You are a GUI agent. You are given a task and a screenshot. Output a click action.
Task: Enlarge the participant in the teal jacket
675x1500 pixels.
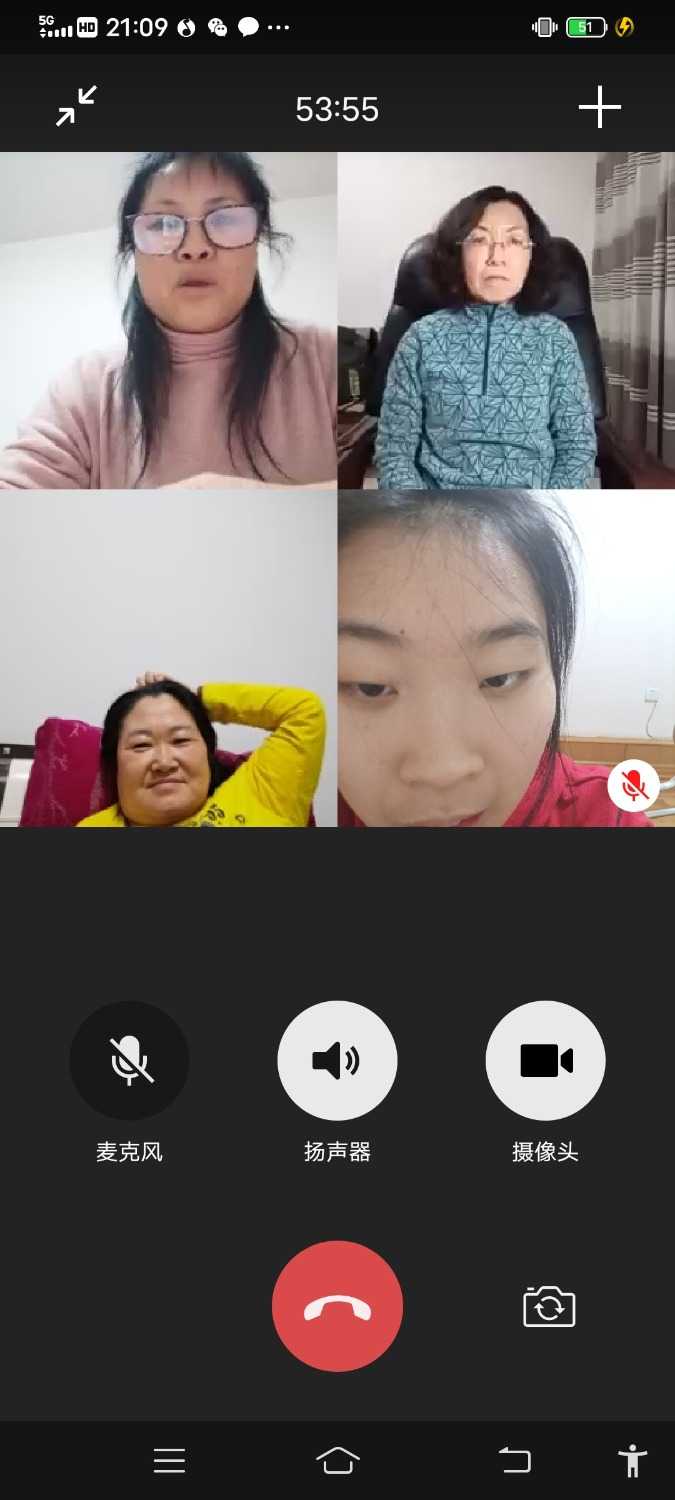[x=506, y=320]
